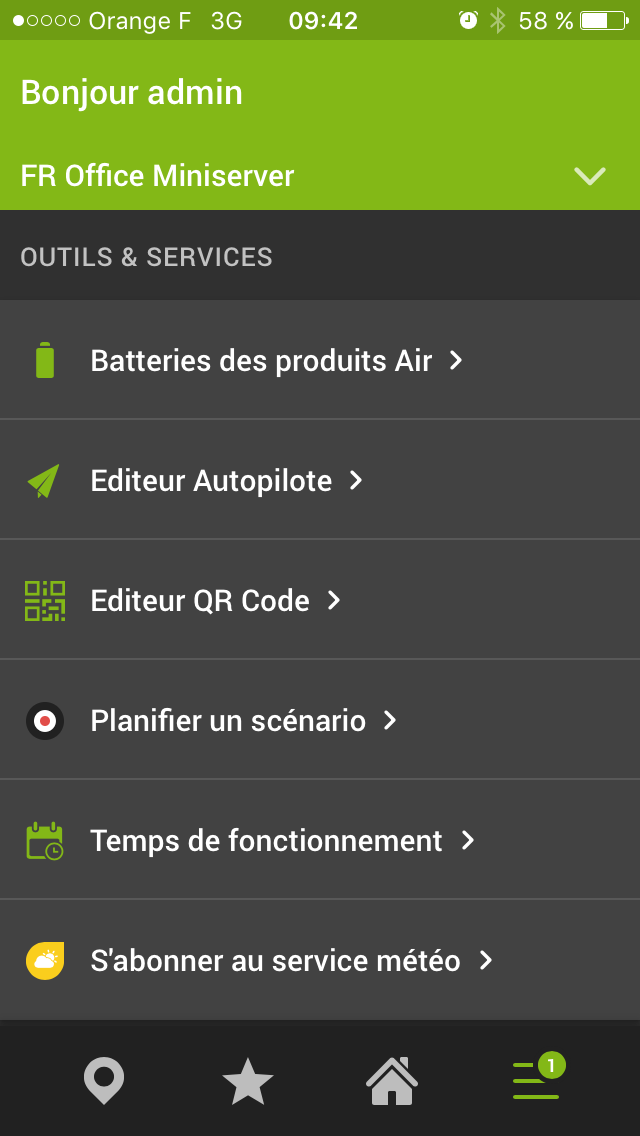Open Temps de fonctionnement
This screenshot has height=1136, width=640.
pyautogui.click(x=267, y=841)
